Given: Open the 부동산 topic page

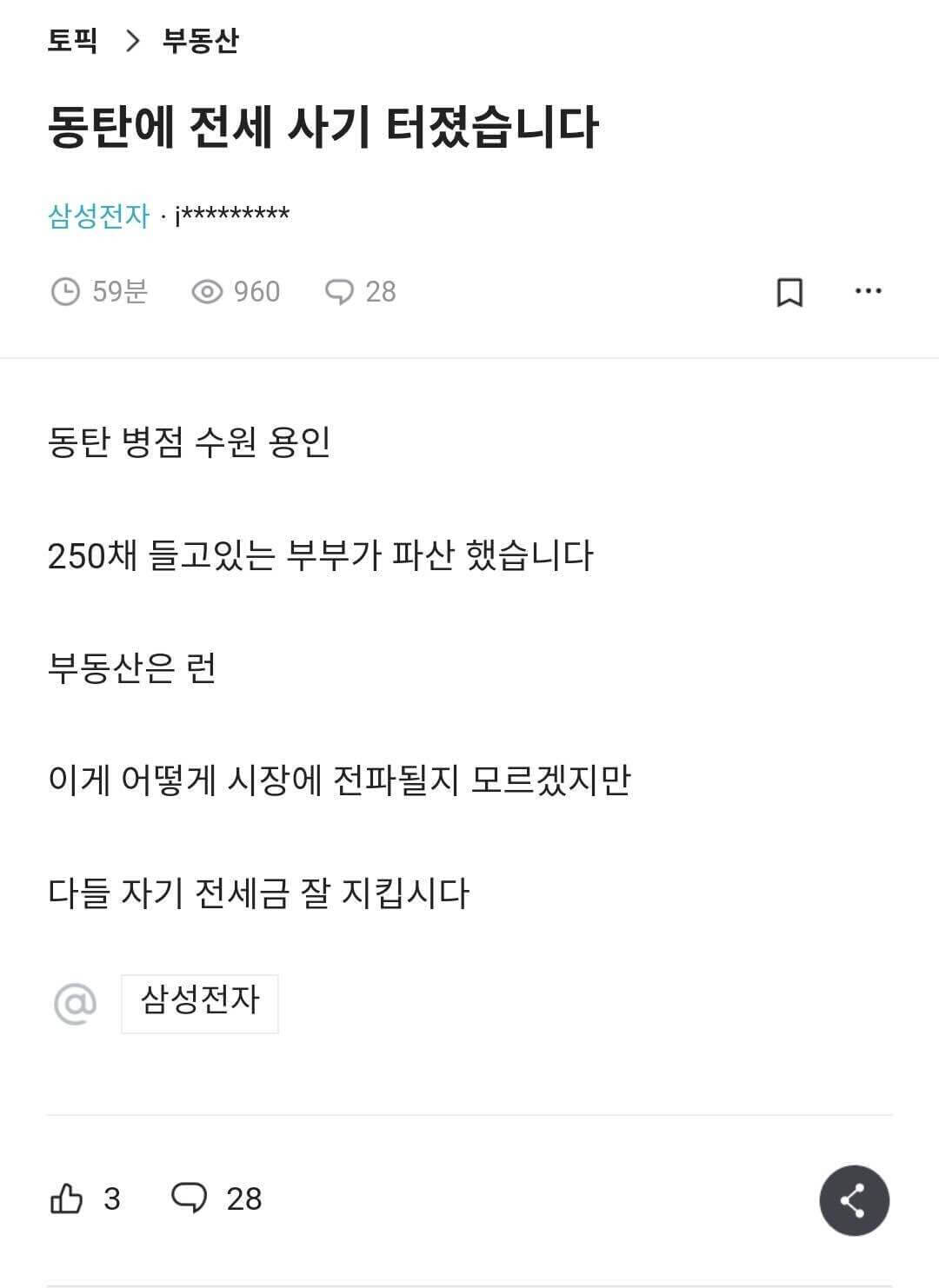Looking at the screenshot, I should click(x=201, y=39).
